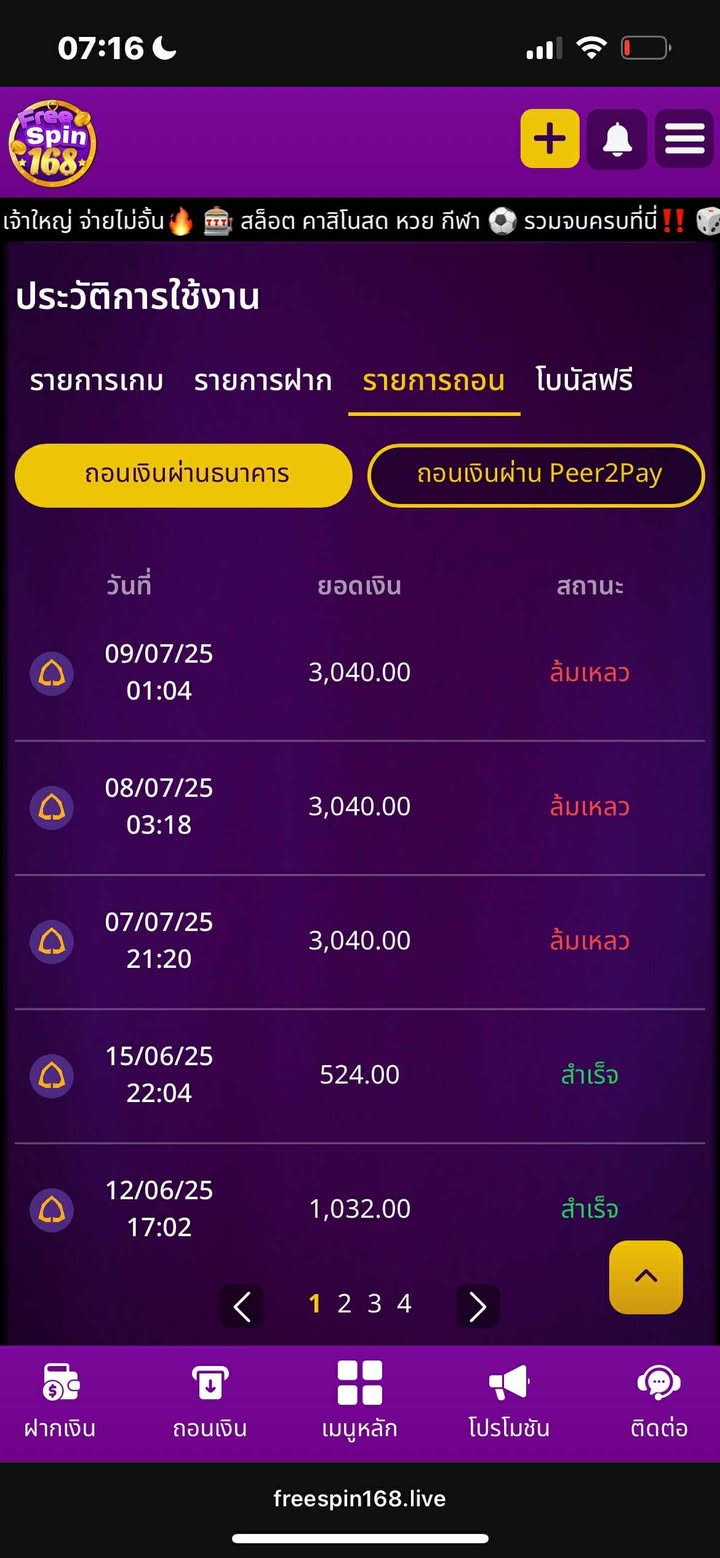
Task: Open ติดต่อ contact support
Action: click(659, 1402)
